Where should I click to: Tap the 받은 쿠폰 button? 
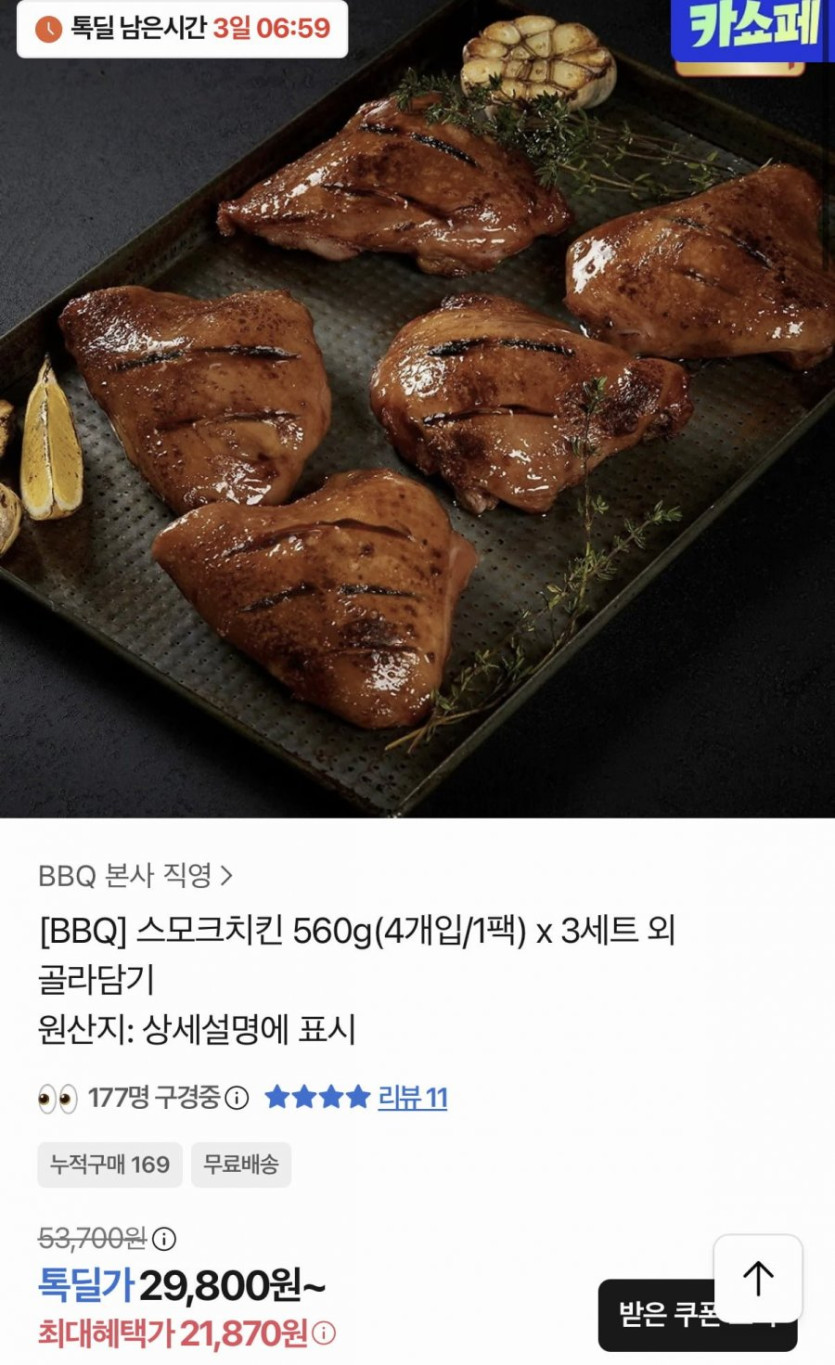[655, 1314]
